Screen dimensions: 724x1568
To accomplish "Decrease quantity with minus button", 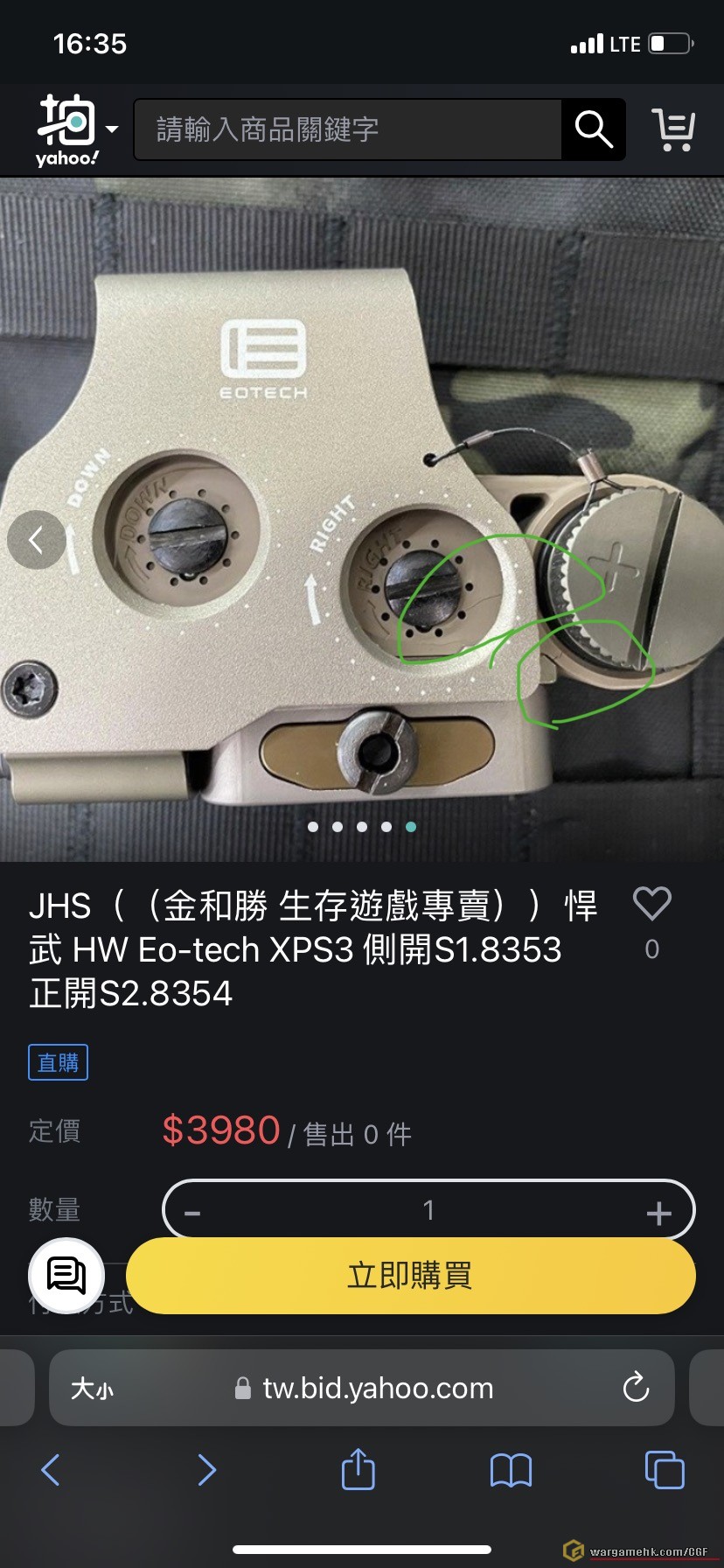I will (x=193, y=1213).
